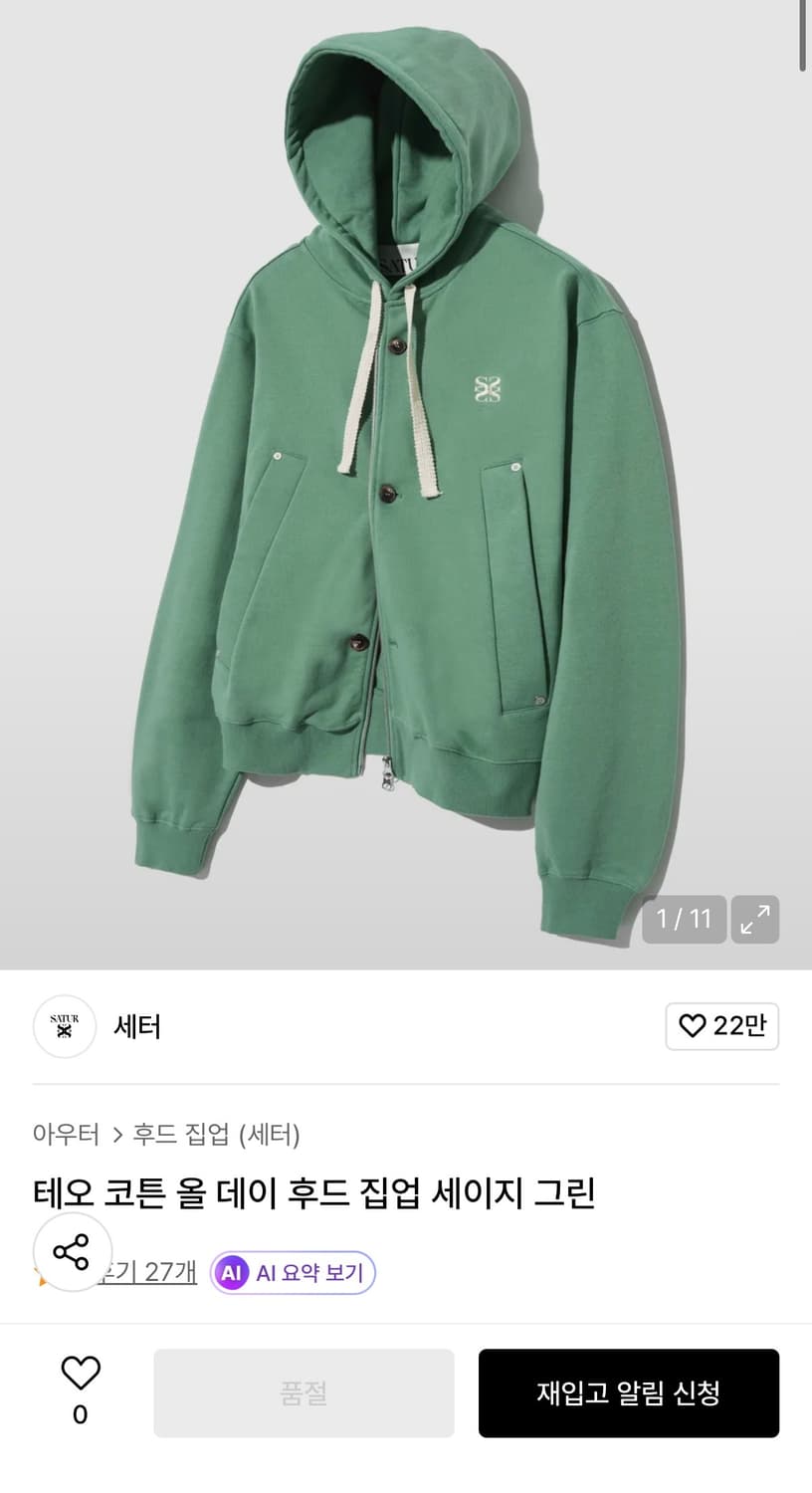Toggle the wishlist heart above the 0 count
Screen dimensions: 812x1493
pyautogui.click(x=80, y=1372)
